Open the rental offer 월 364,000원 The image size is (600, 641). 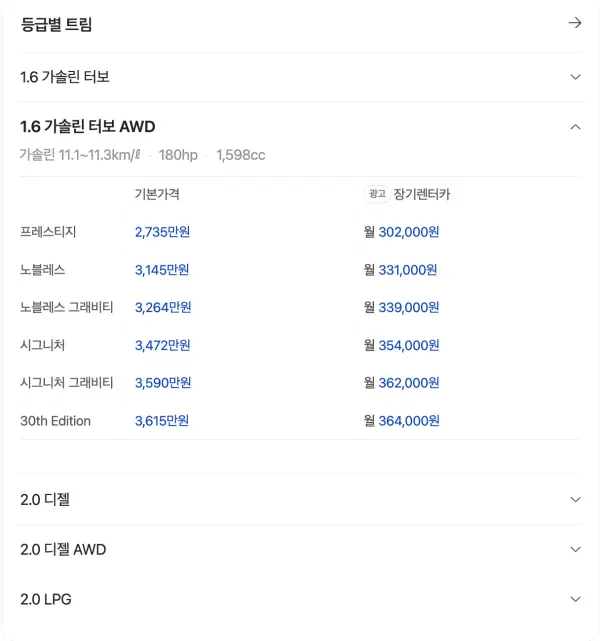click(401, 421)
